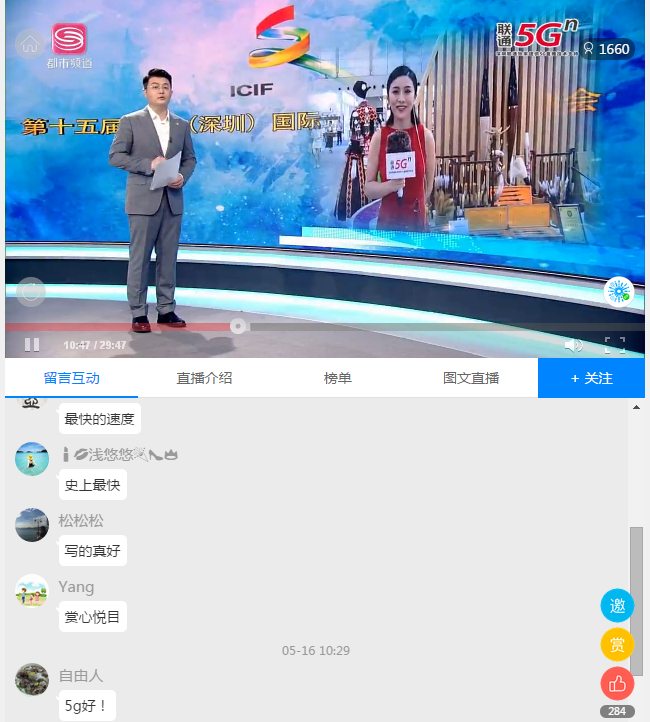Screen dimensions: 650x722
Task: Switch to the 留言互动 tab
Action: 71,378
